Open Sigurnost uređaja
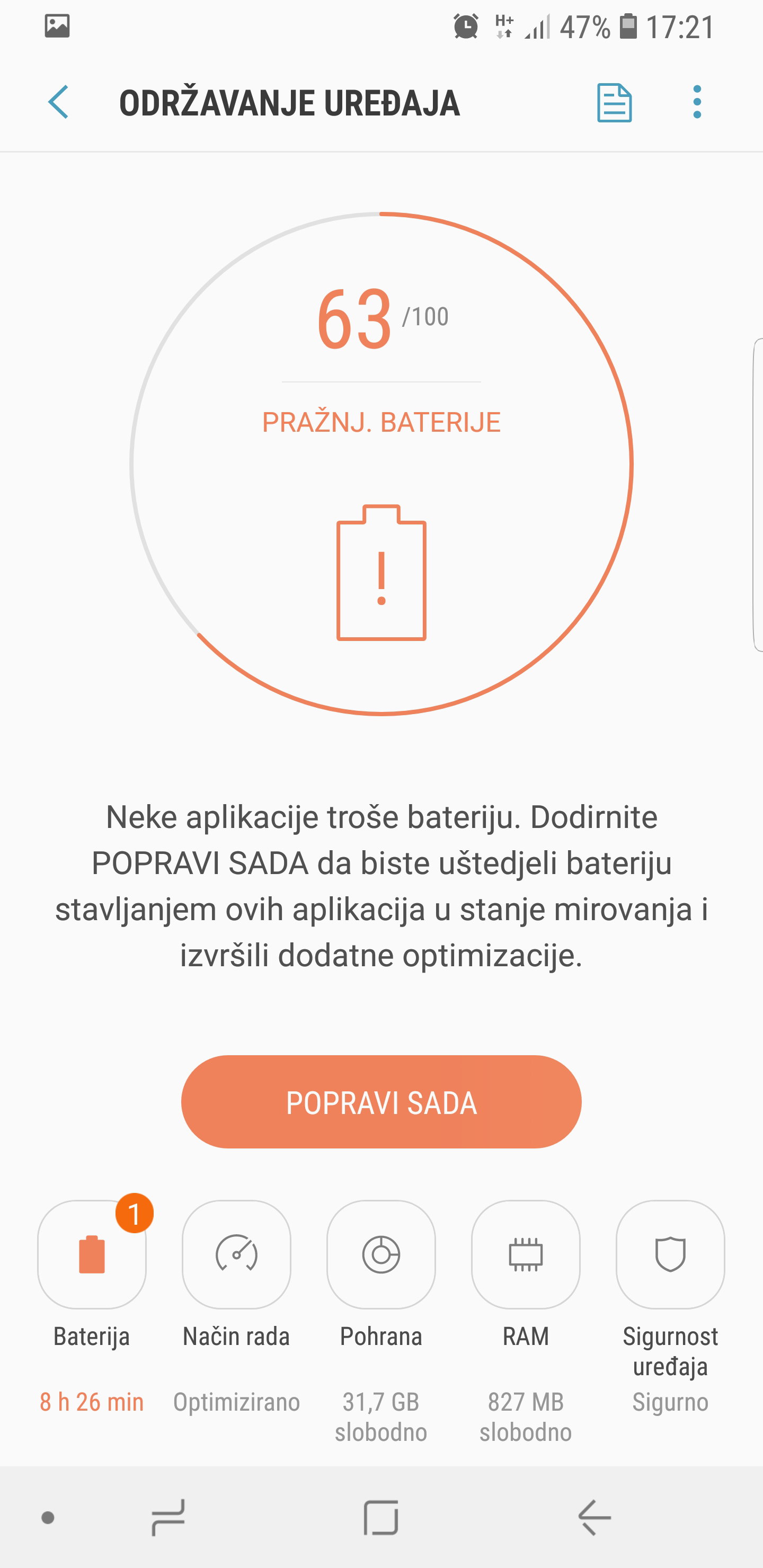 [x=670, y=1254]
